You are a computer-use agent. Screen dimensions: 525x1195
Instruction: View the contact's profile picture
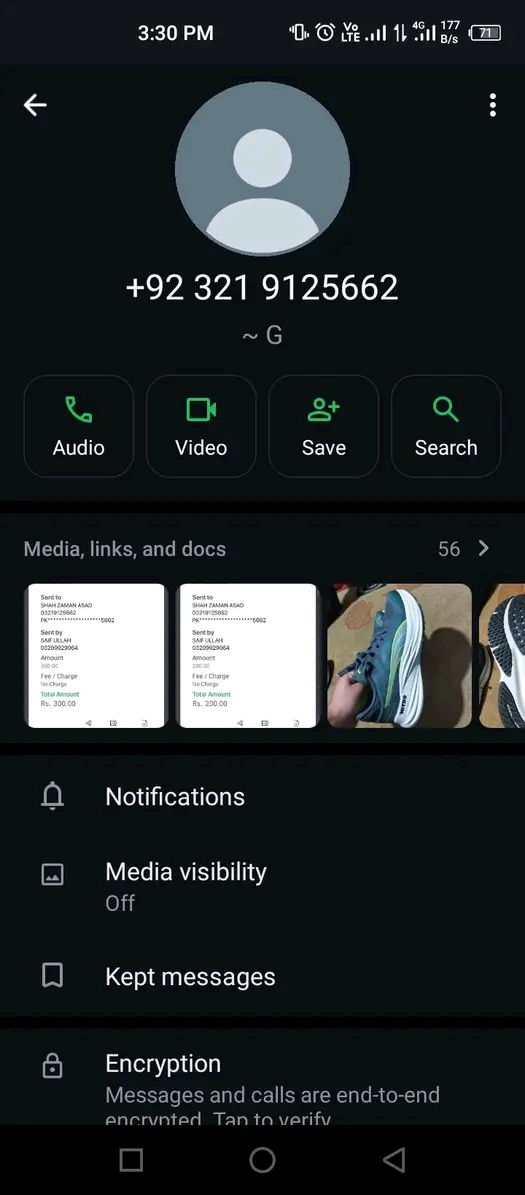click(x=262, y=169)
